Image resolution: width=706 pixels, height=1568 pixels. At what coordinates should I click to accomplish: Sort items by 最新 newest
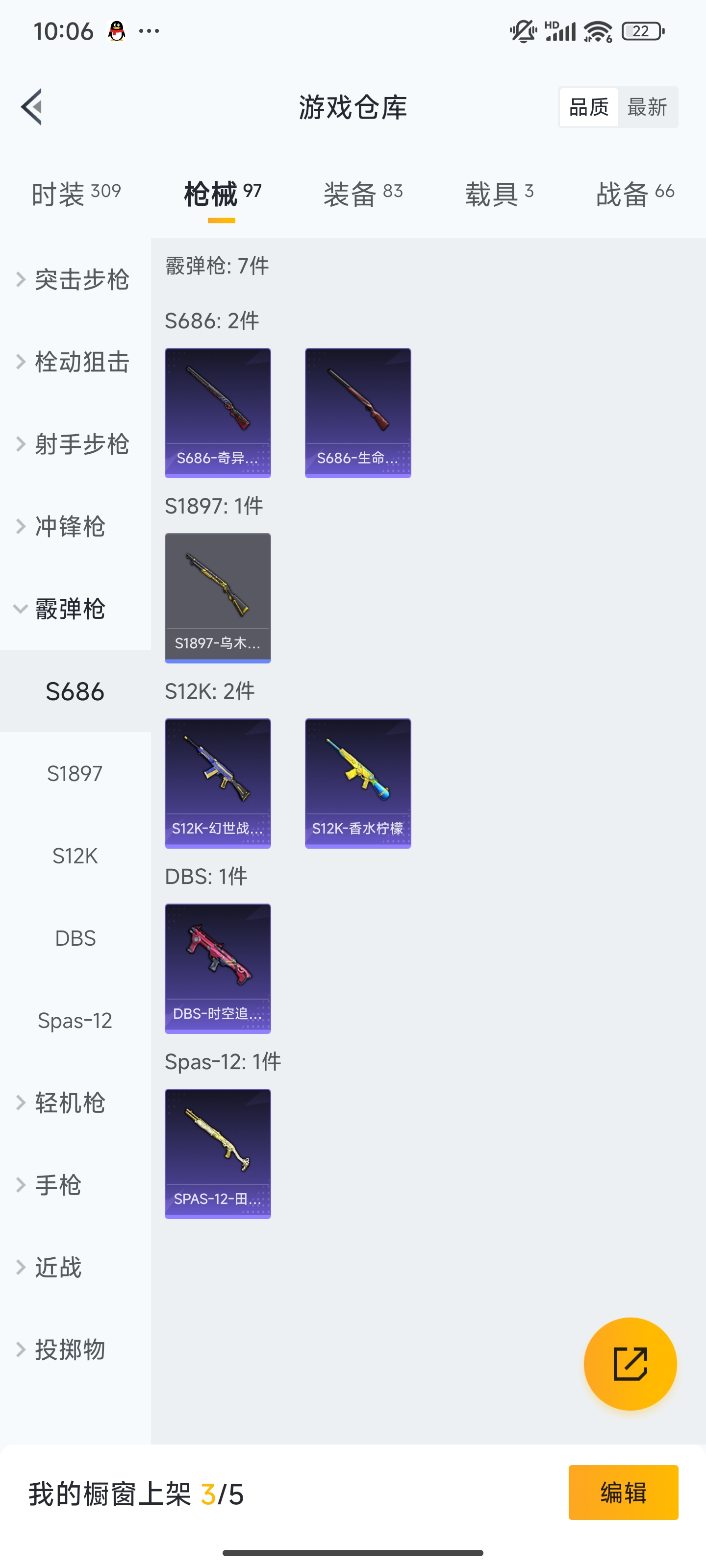(649, 106)
